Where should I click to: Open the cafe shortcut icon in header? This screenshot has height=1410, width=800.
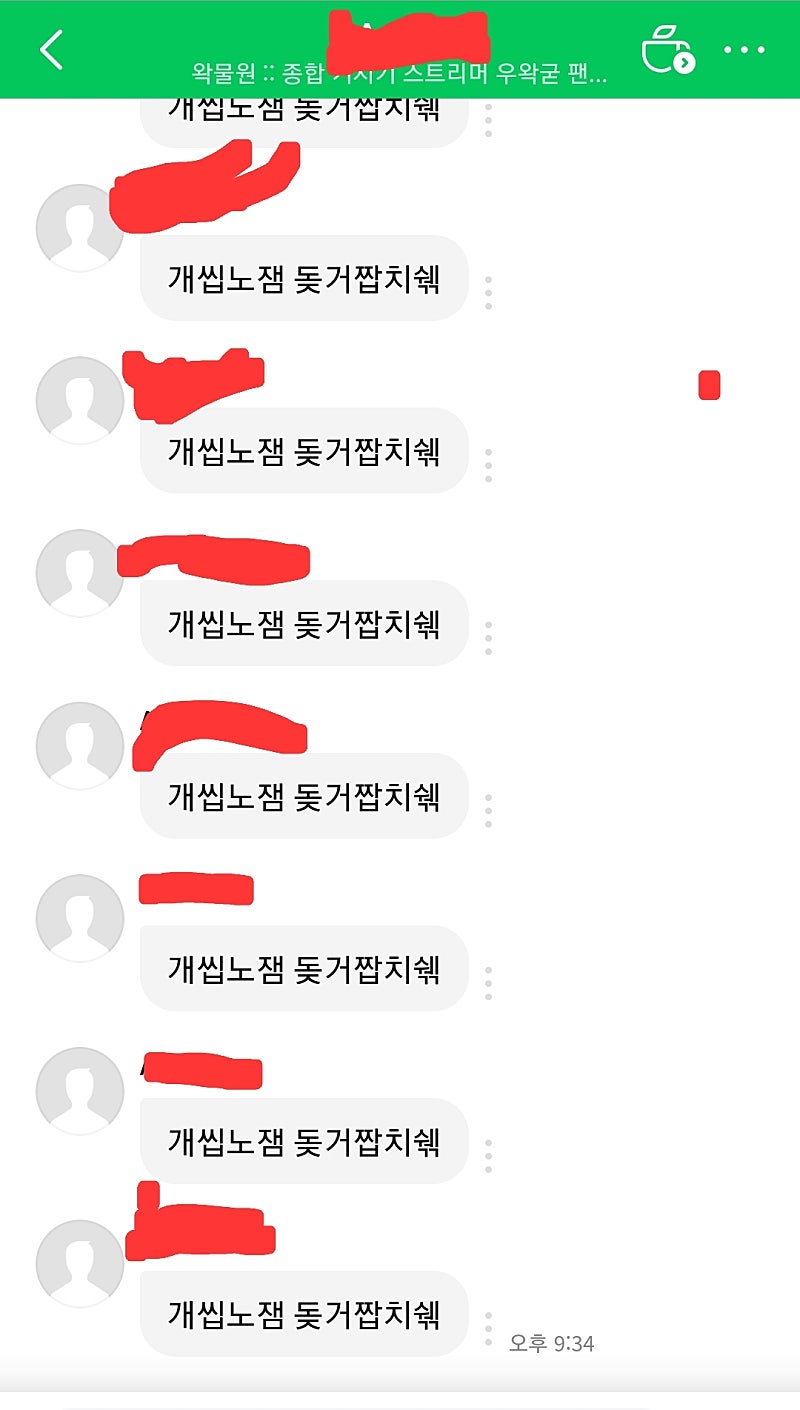point(667,49)
